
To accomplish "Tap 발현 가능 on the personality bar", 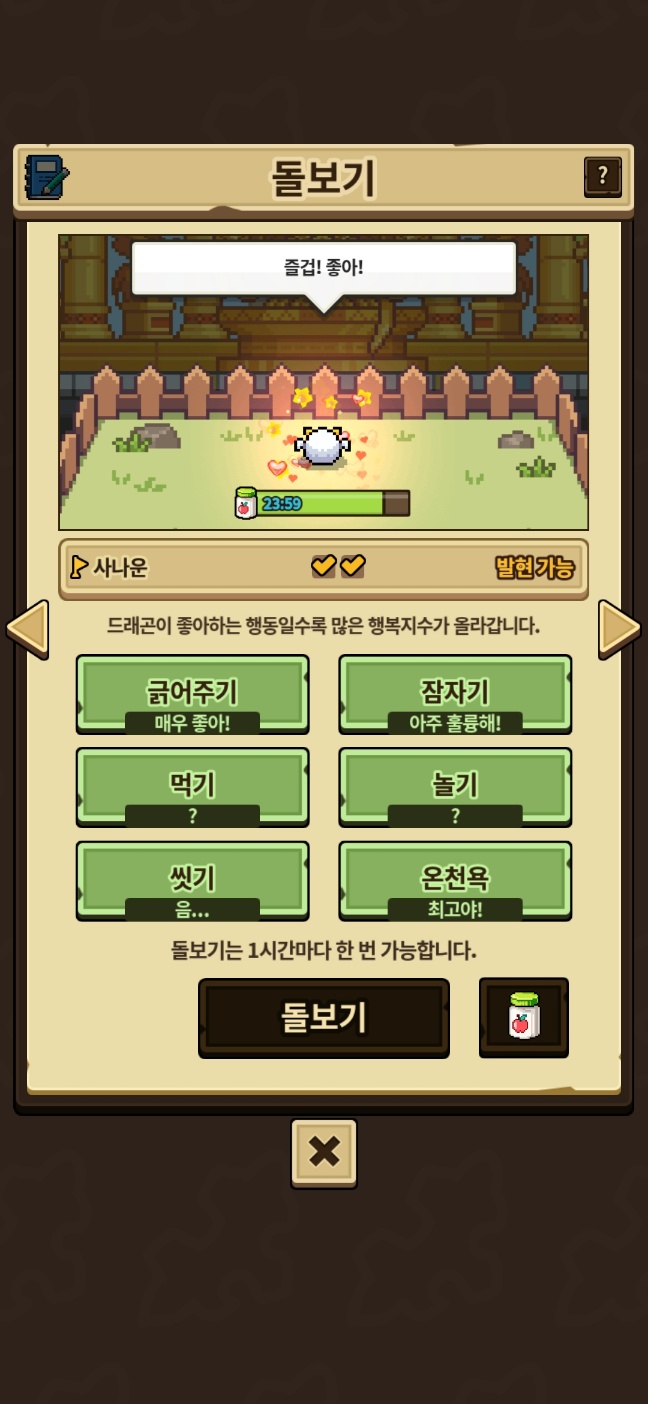I will click(x=535, y=568).
